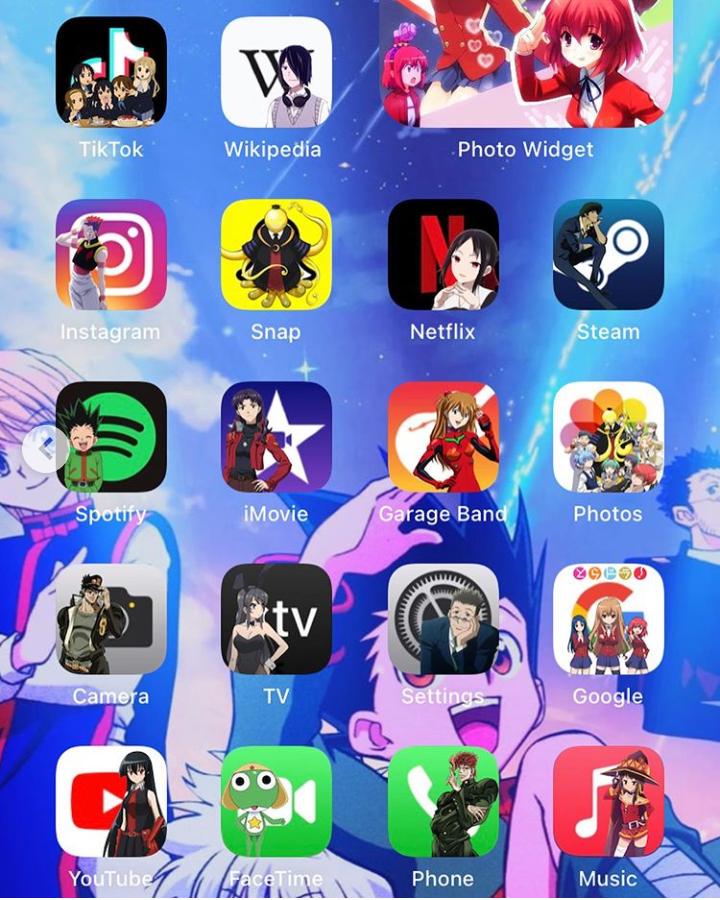Launch the Music app
This screenshot has height=900, width=720.
coord(608,801)
